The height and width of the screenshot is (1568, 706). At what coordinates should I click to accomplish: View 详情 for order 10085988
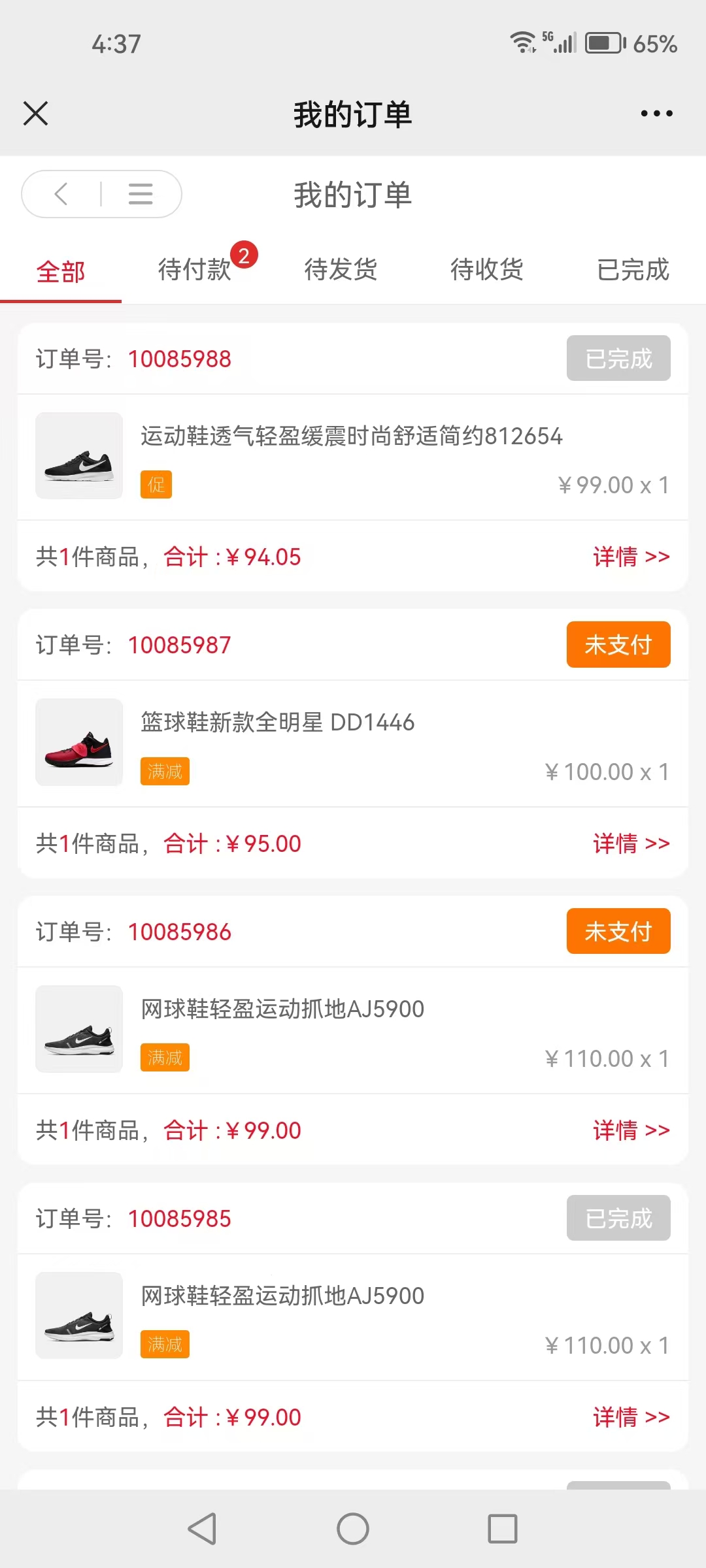coord(631,557)
